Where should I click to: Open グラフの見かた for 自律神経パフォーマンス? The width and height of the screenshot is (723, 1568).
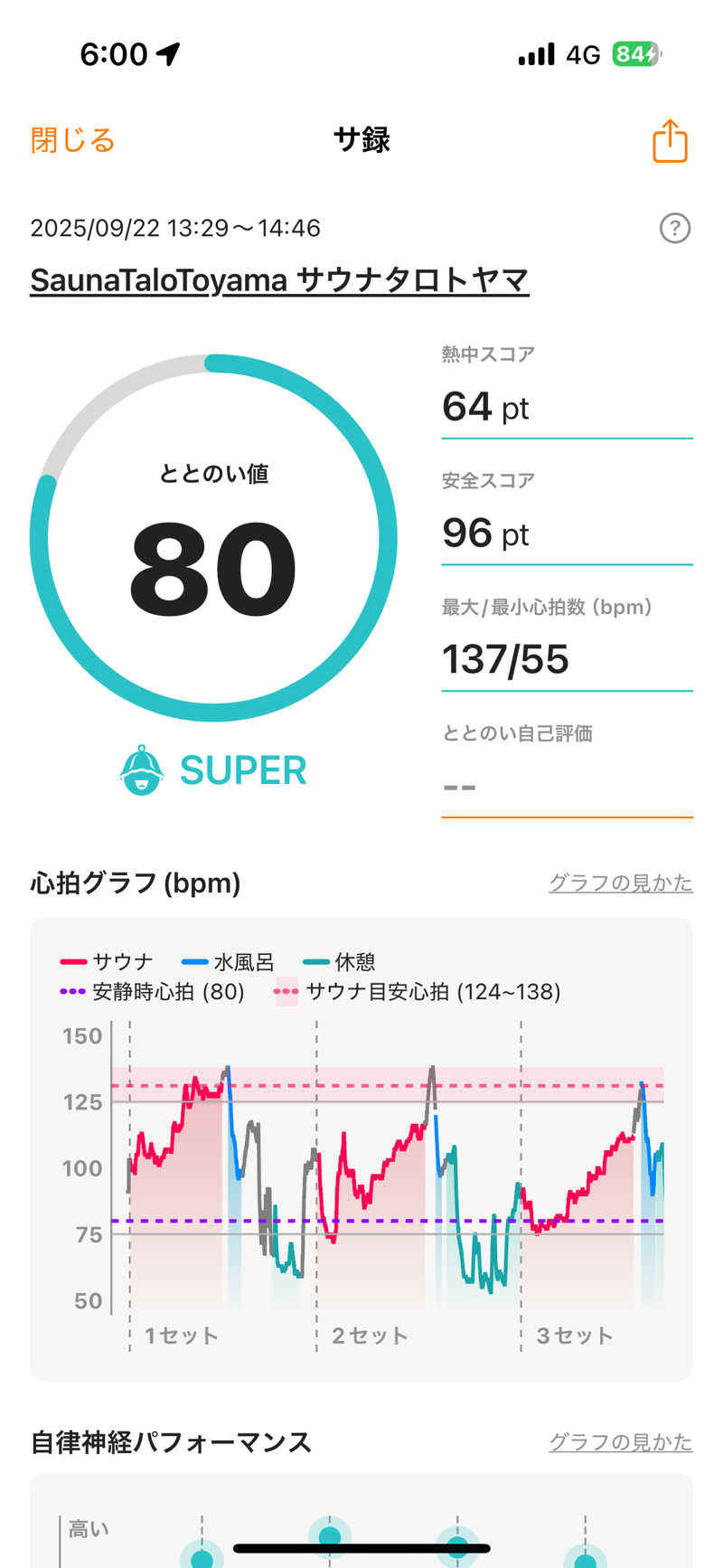(620, 1441)
